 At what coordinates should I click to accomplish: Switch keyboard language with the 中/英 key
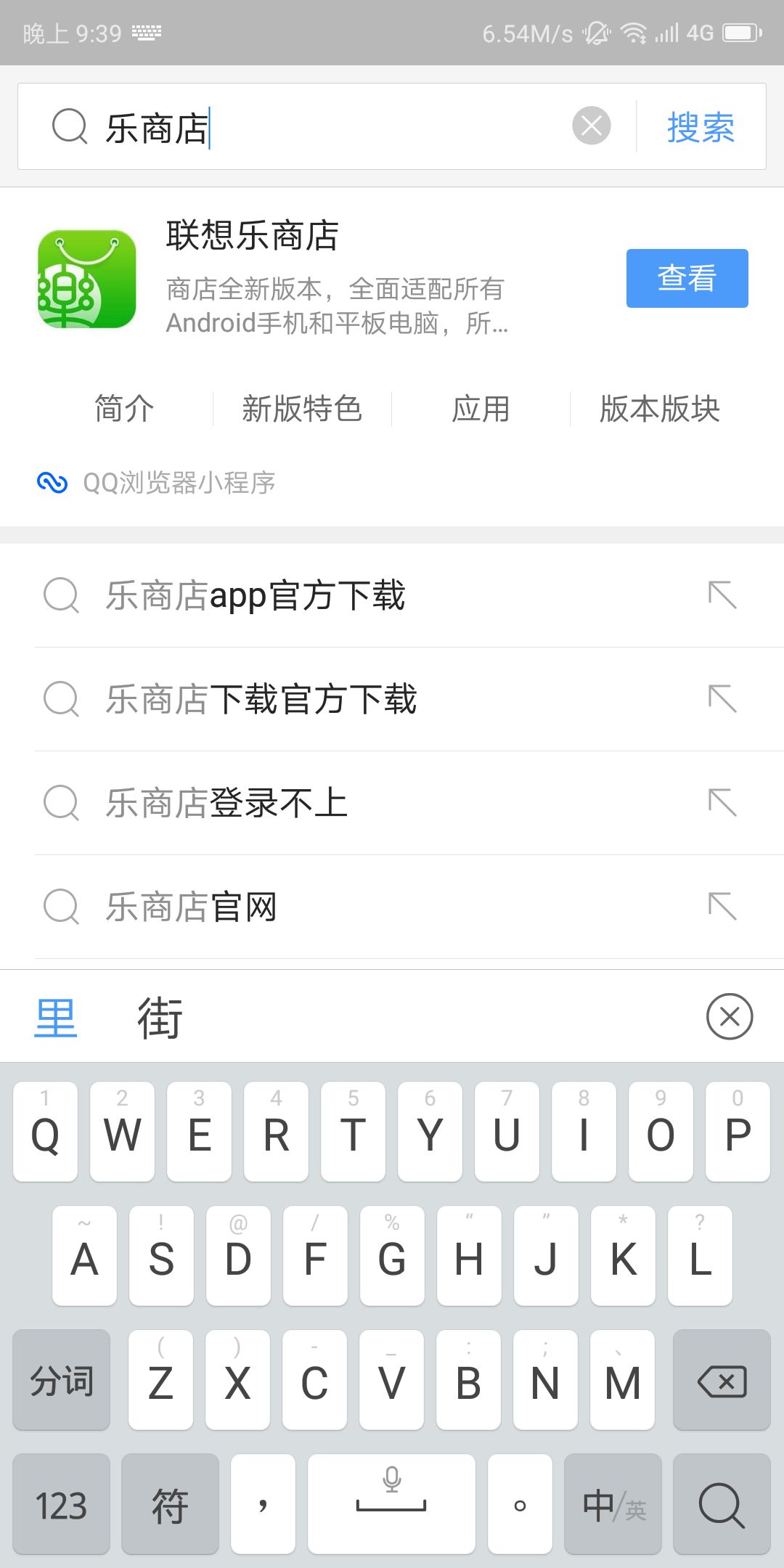tap(613, 1504)
